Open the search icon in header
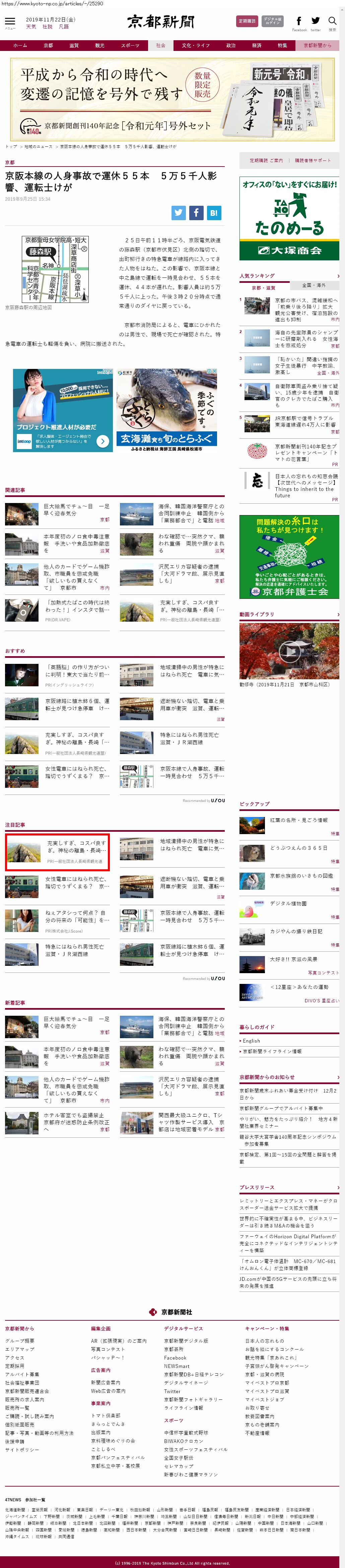Viewport: 345px width, 1568px height. coord(332,22)
